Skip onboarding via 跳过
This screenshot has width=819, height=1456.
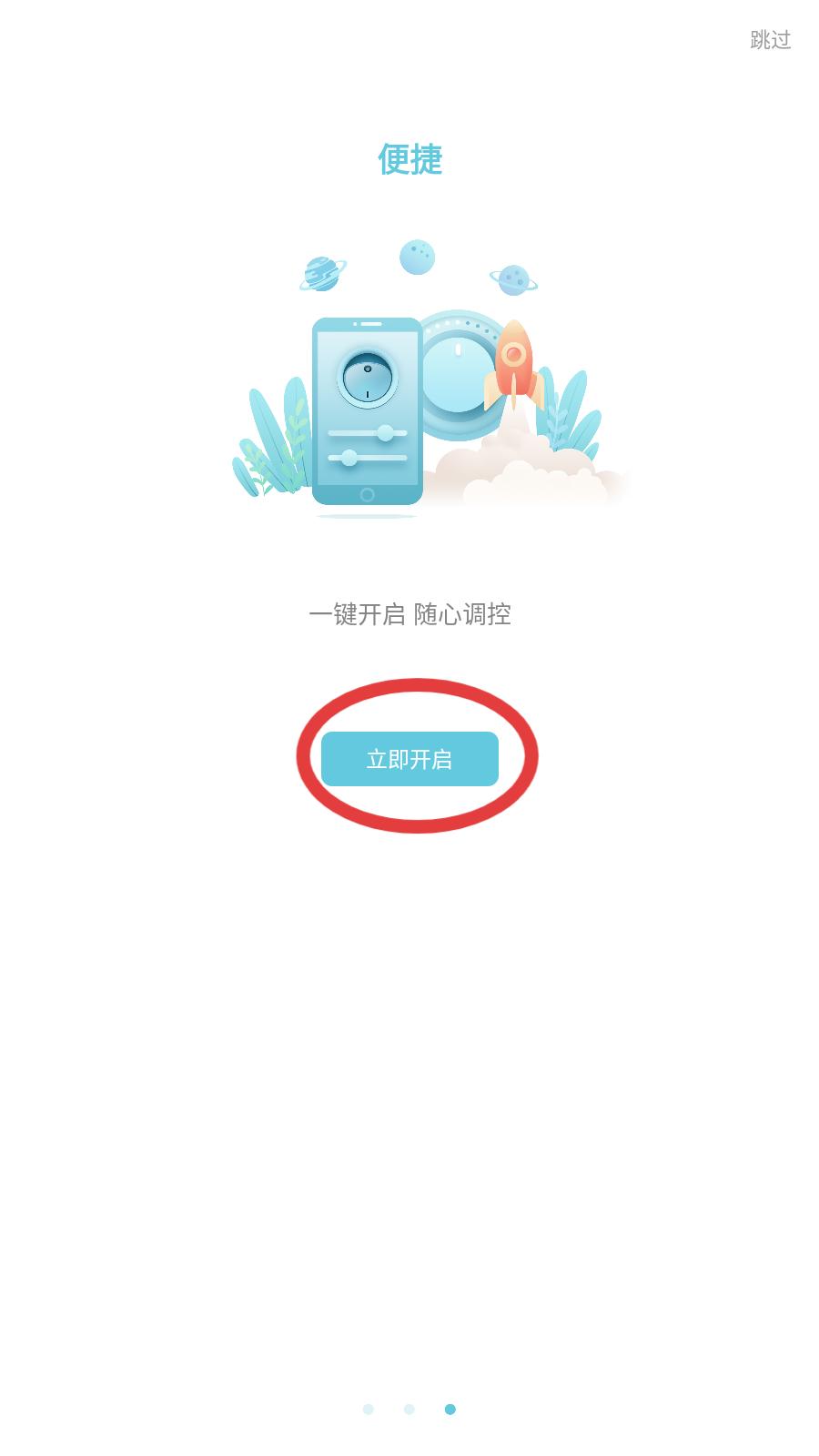tap(771, 40)
